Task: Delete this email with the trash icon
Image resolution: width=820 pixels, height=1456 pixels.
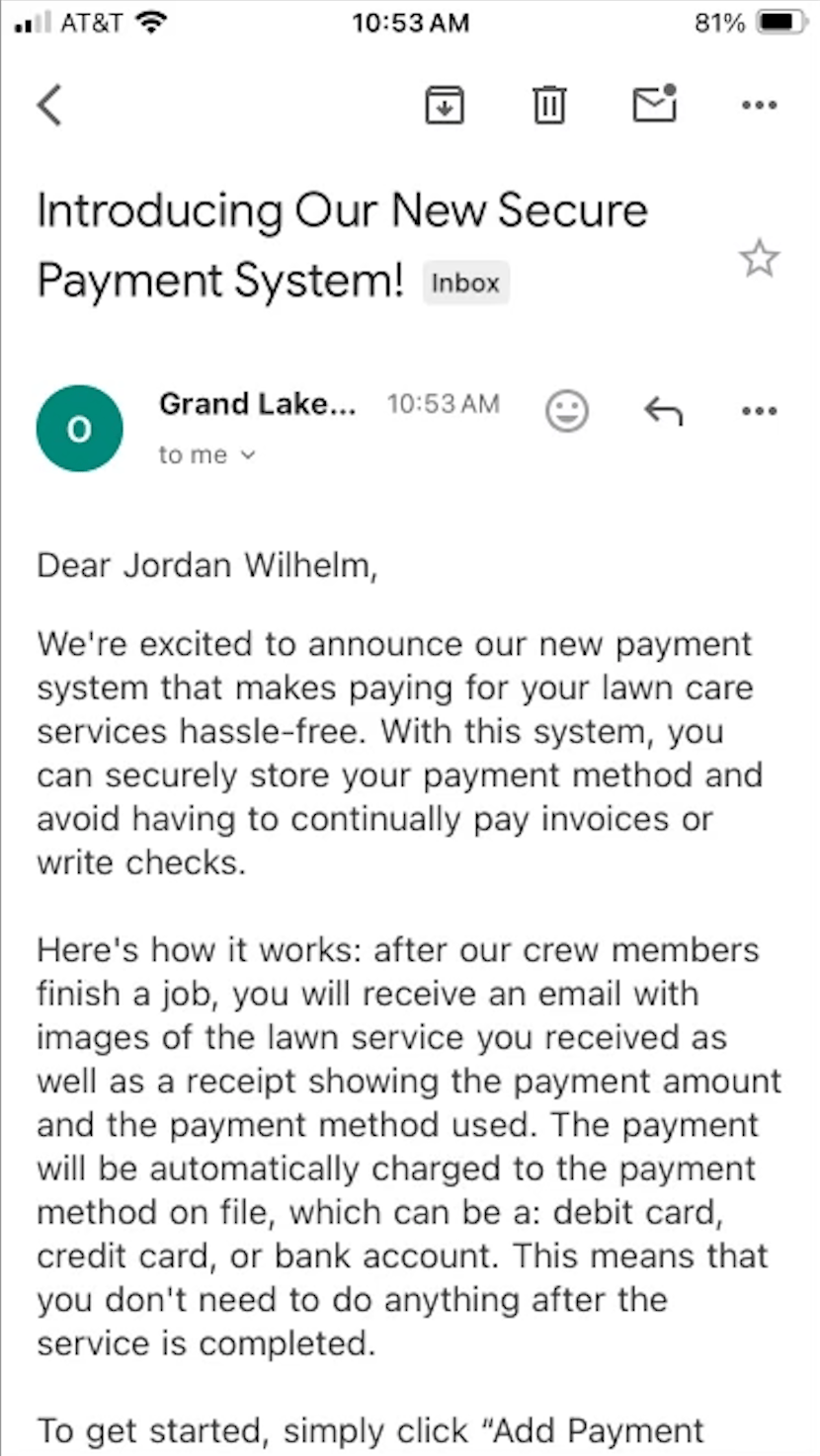Action: tap(549, 105)
